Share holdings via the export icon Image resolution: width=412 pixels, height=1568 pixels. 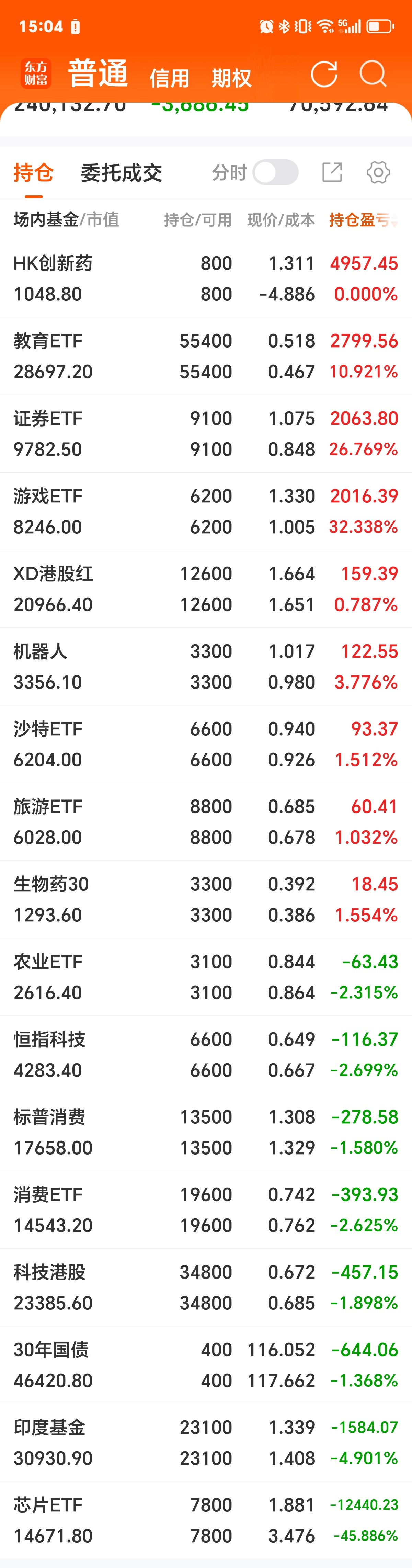pos(332,172)
